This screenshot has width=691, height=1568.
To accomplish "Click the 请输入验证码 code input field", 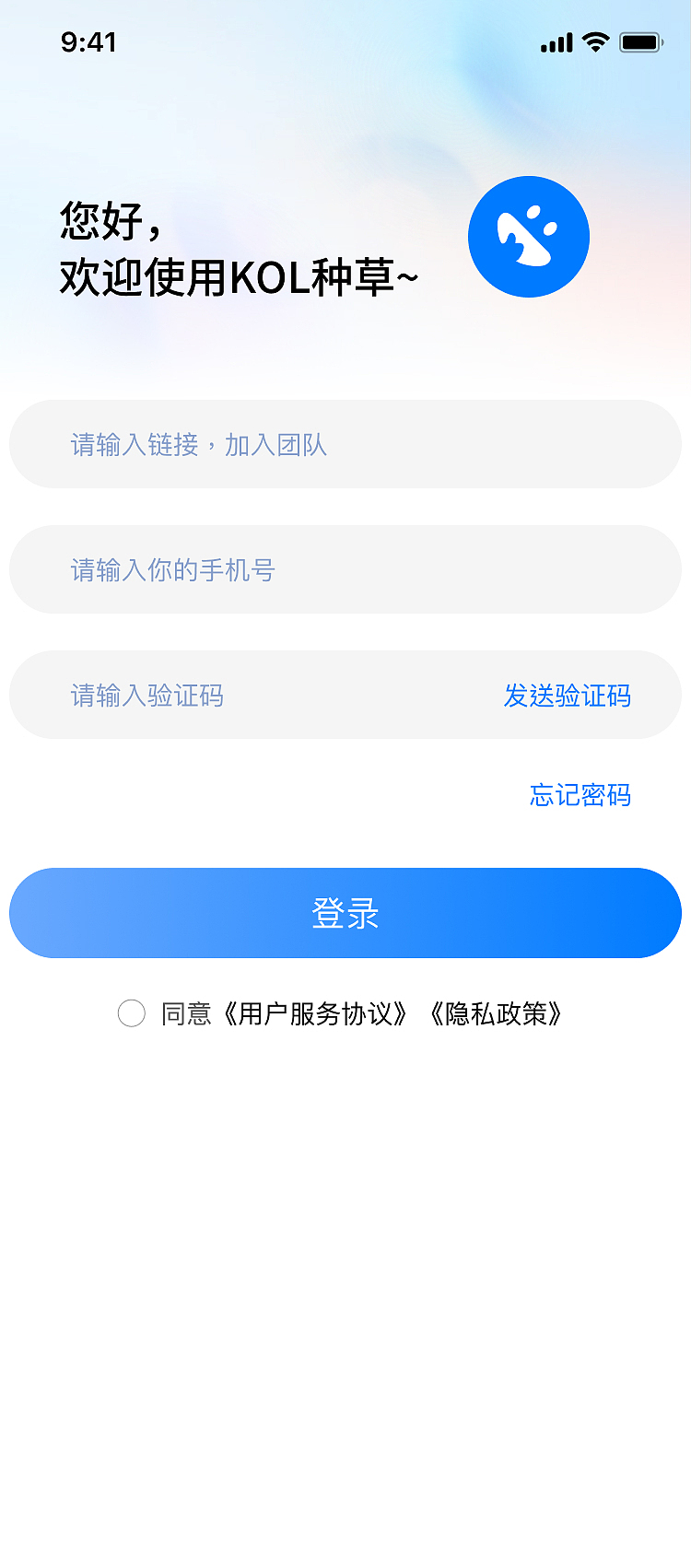I will pos(230,696).
